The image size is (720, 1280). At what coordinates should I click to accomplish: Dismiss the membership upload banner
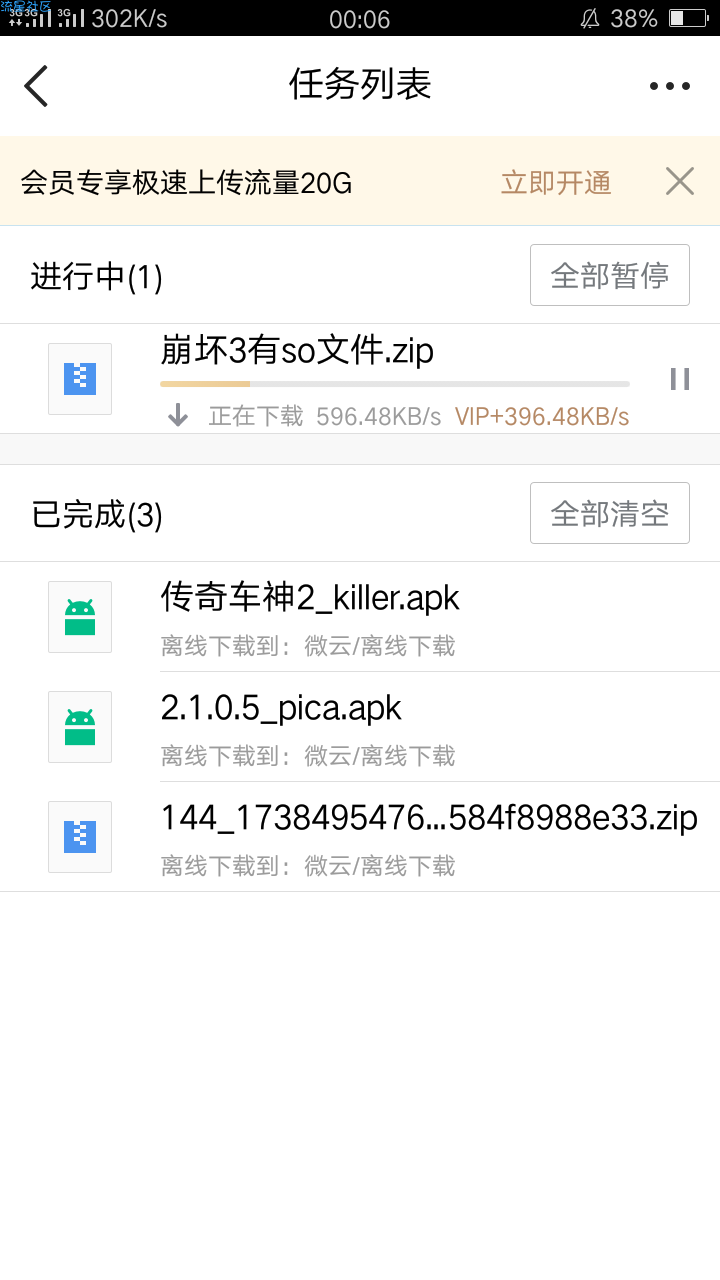(680, 181)
